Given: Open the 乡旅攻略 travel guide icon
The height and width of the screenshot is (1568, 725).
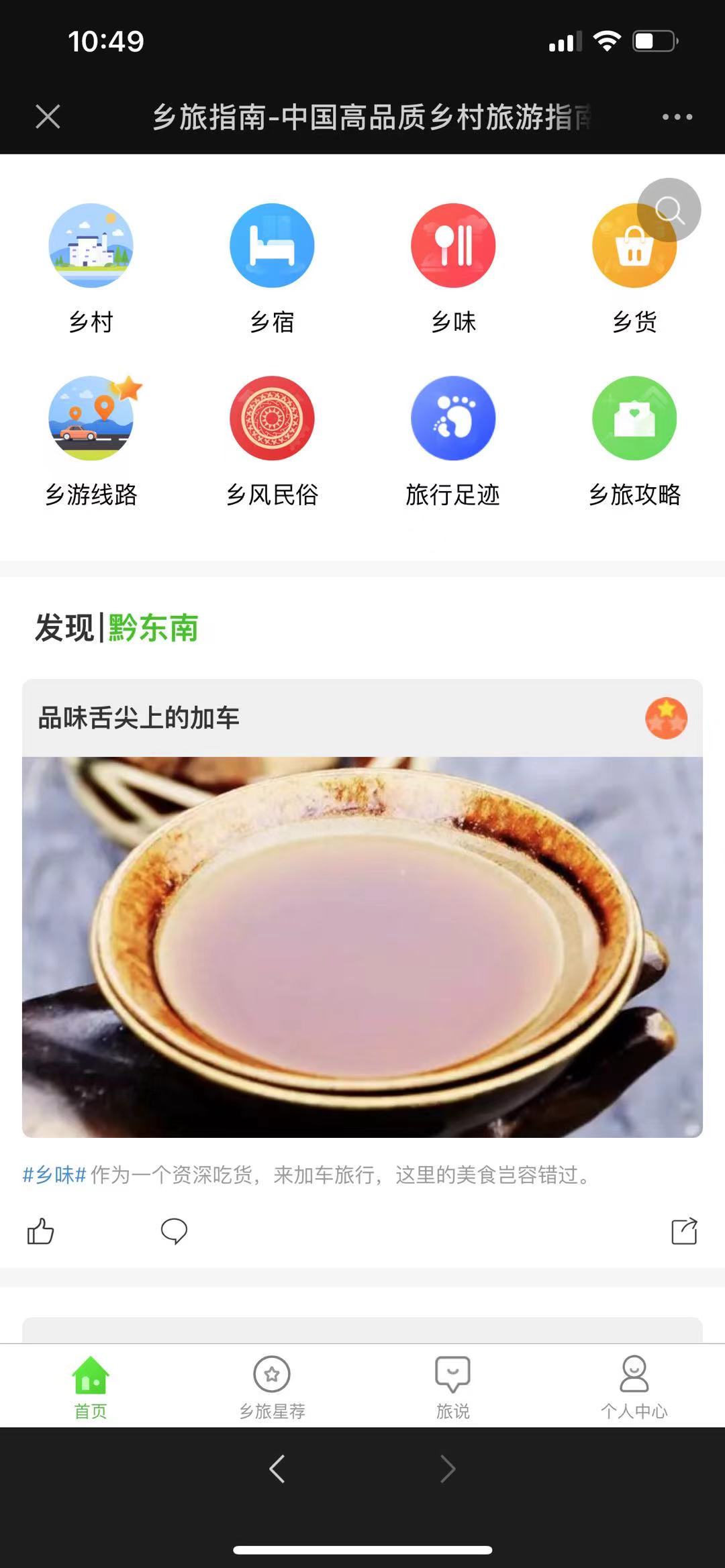Looking at the screenshot, I should tap(634, 418).
